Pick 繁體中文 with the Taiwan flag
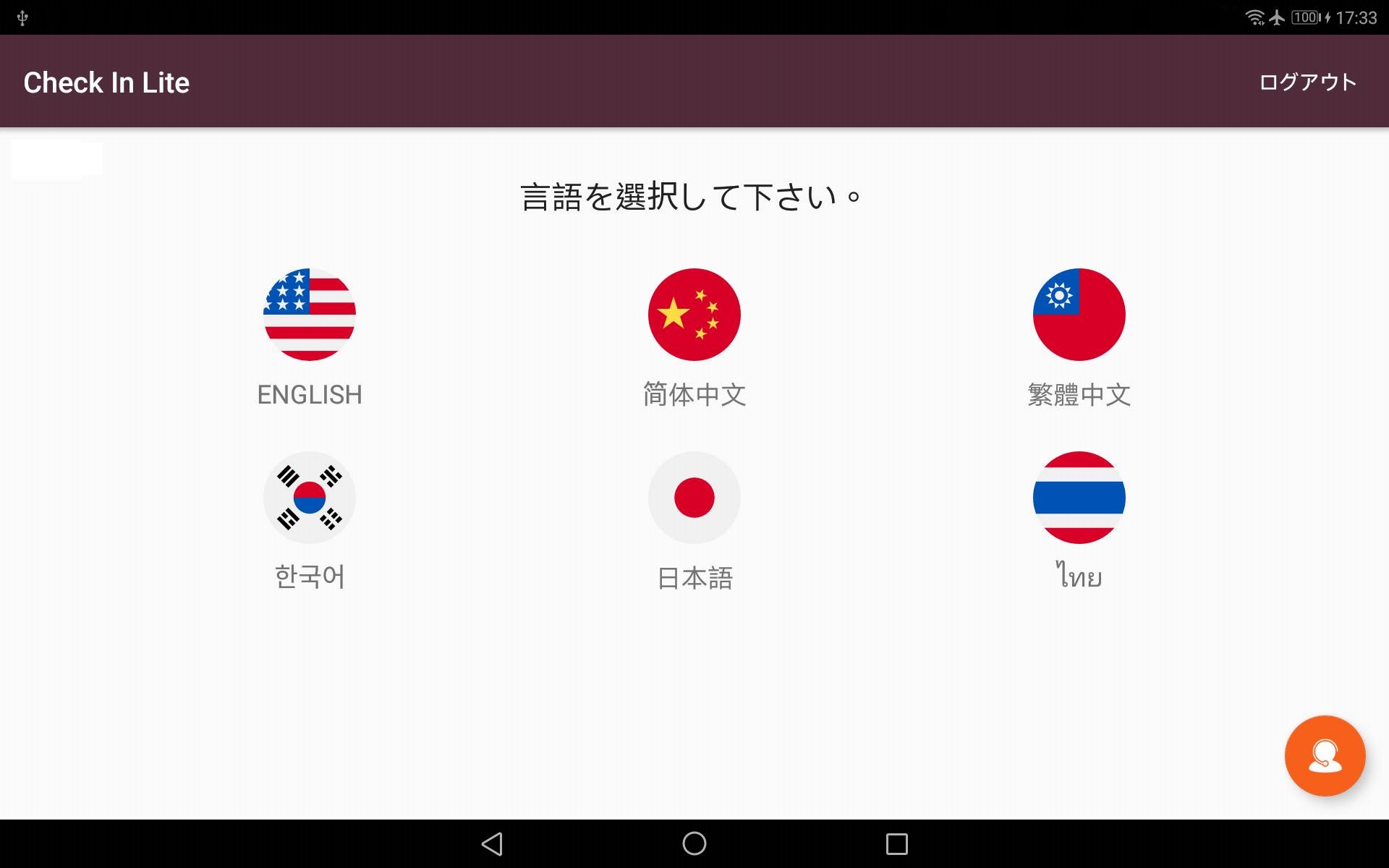Image resolution: width=1389 pixels, height=868 pixels. (x=1079, y=315)
